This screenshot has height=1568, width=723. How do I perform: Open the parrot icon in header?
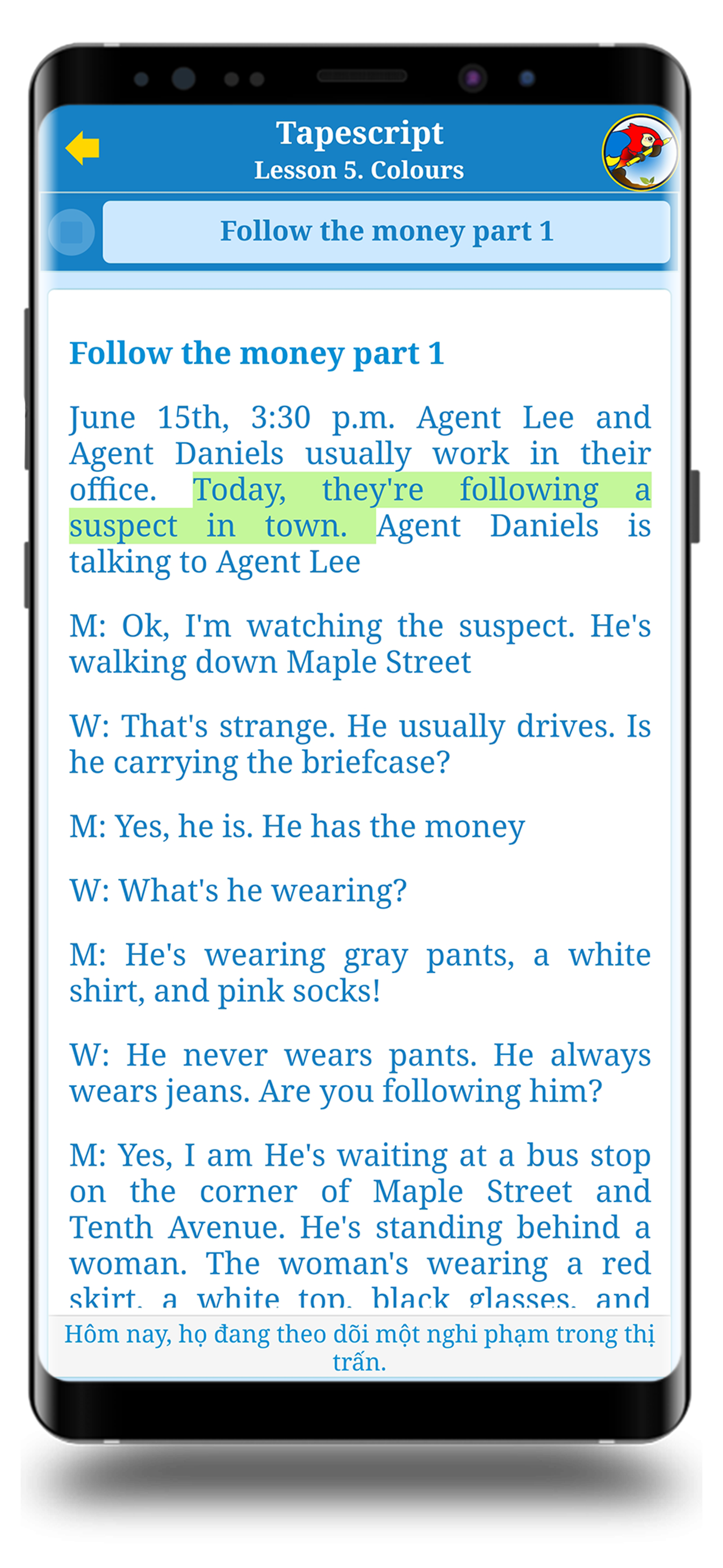[639, 152]
